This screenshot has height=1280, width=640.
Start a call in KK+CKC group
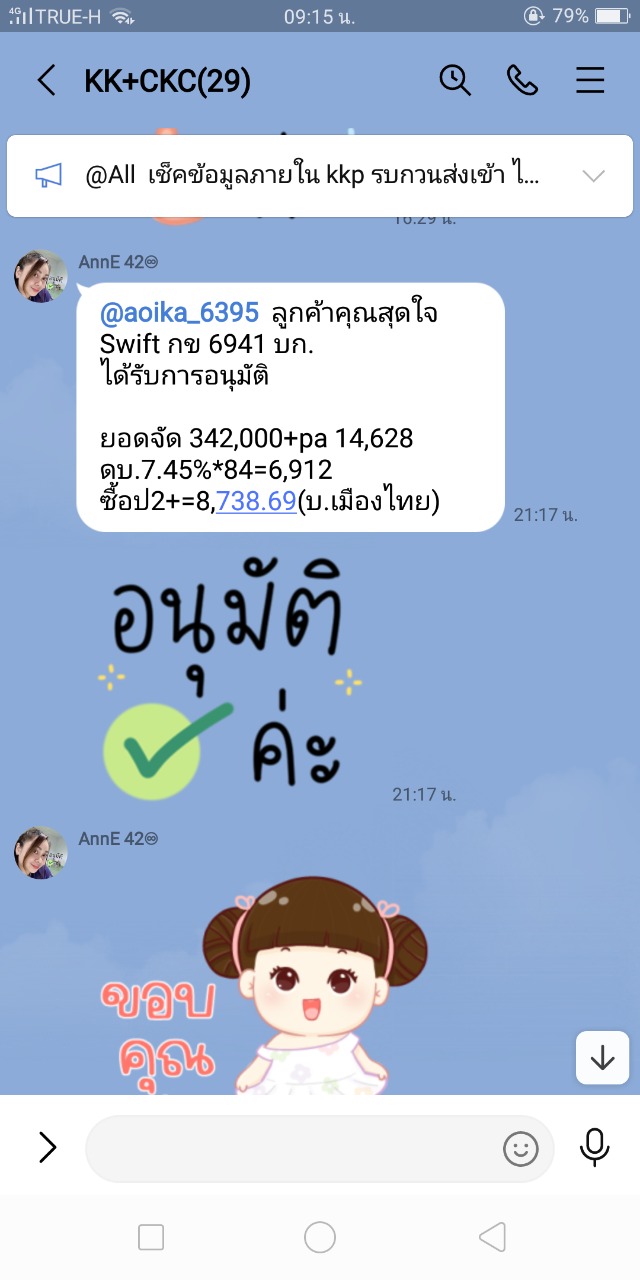pyautogui.click(x=522, y=81)
